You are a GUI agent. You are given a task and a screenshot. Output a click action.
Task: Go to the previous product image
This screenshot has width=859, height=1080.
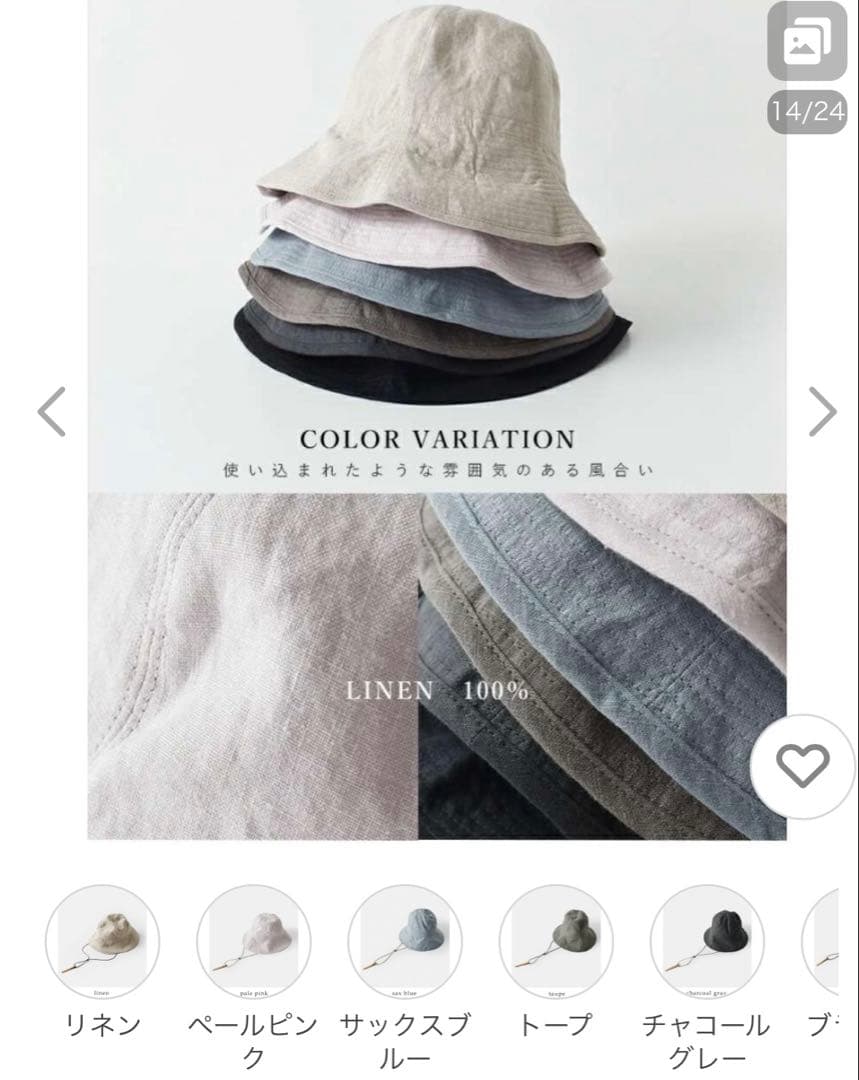pos(51,411)
